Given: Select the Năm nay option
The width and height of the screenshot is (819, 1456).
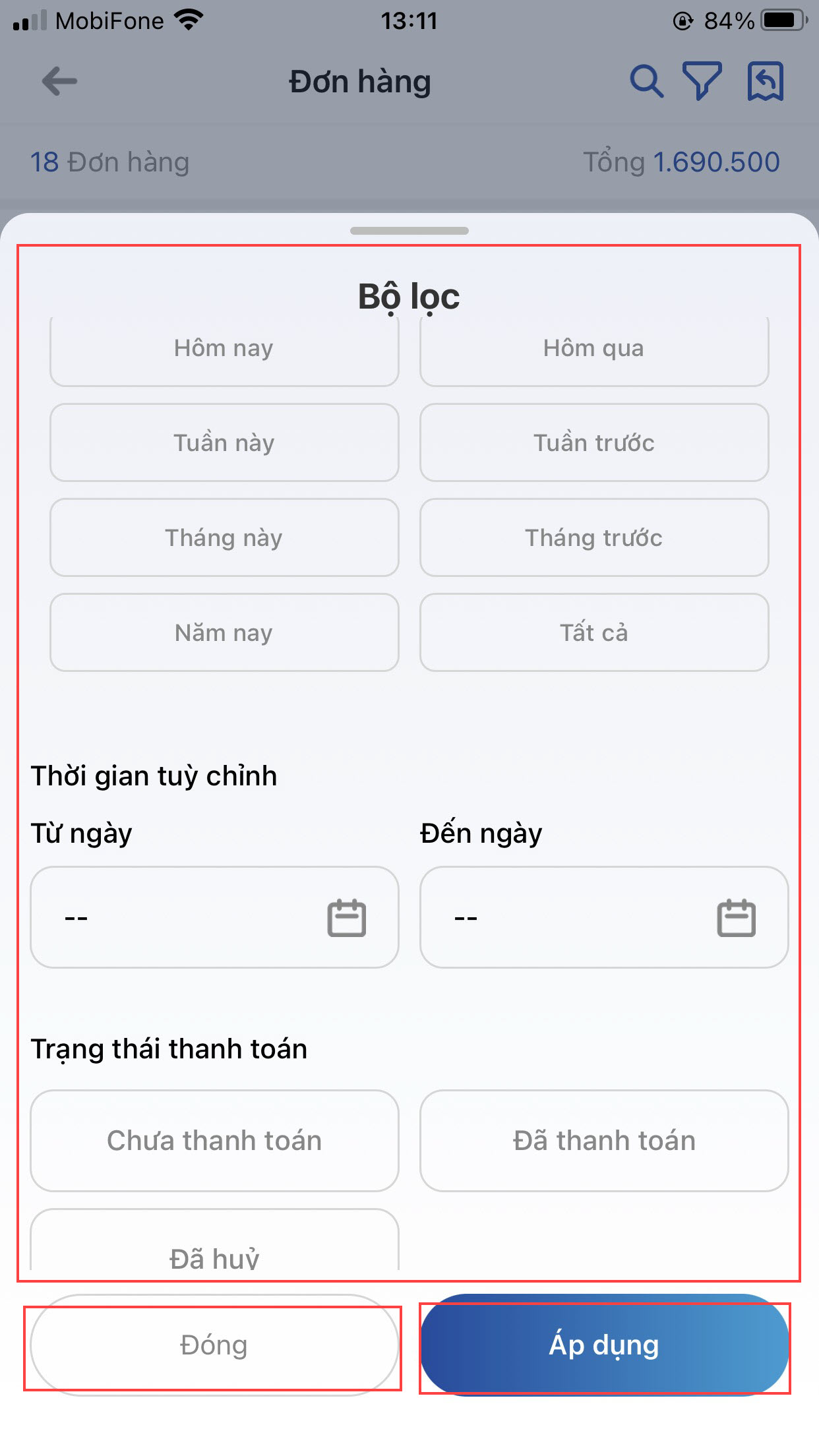Looking at the screenshot, I should point(224,632).
